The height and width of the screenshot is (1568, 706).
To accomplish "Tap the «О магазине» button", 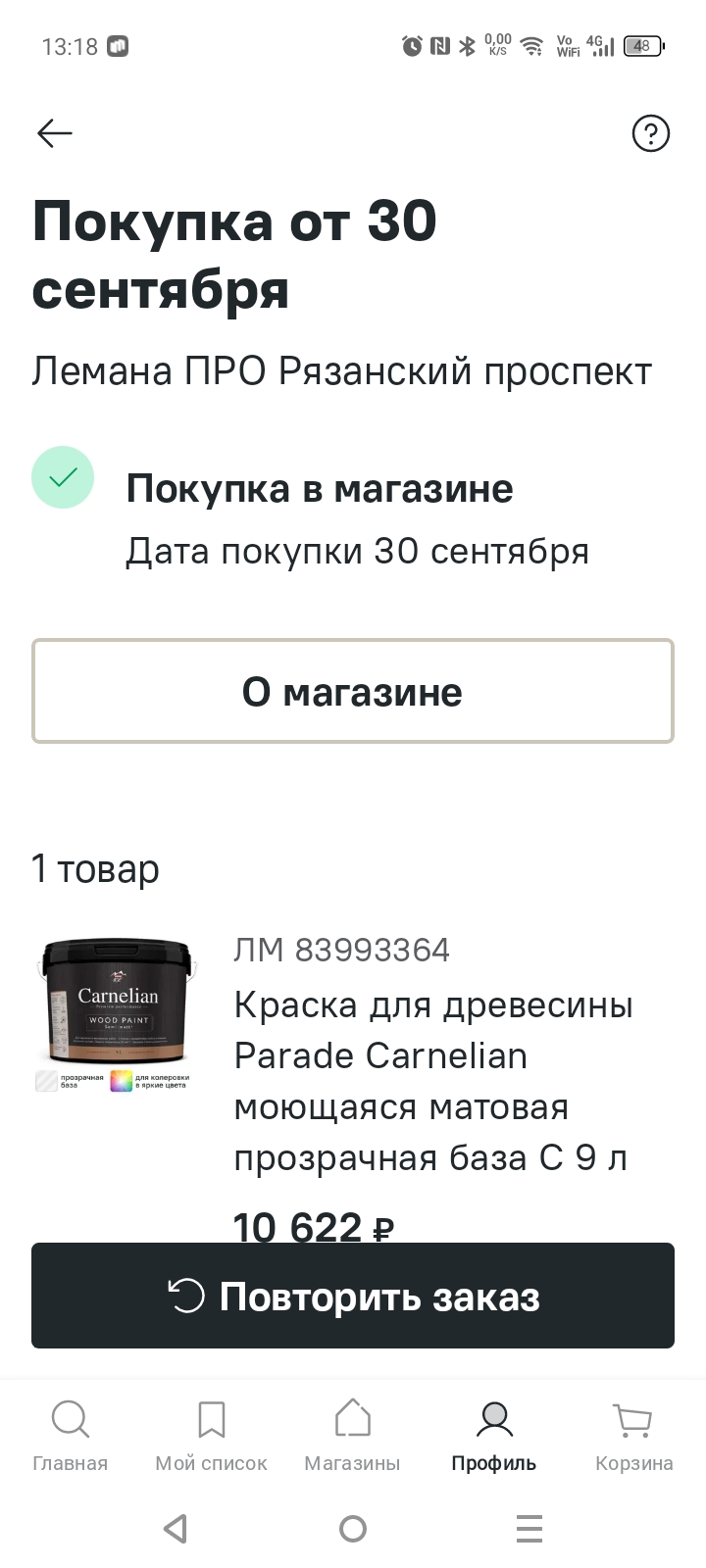I will pos(353,692).
